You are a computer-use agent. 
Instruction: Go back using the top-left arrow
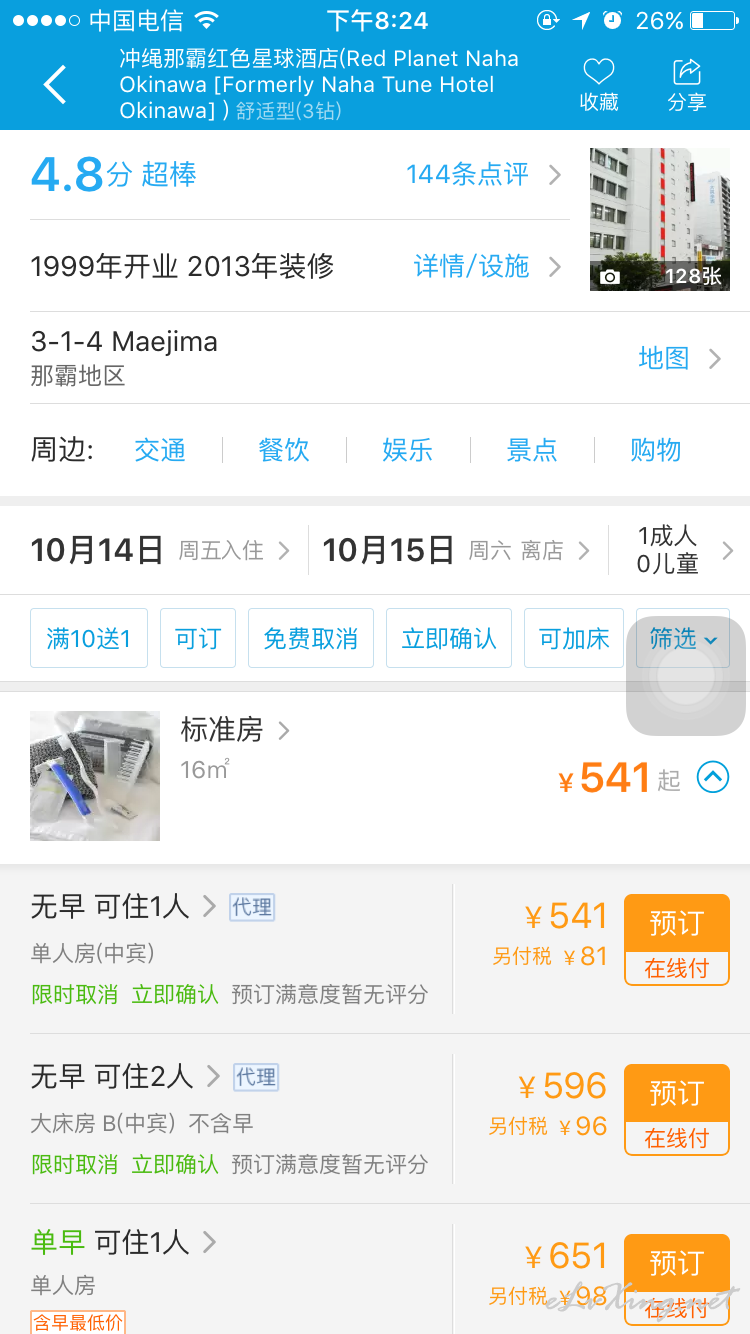point(55,85)
